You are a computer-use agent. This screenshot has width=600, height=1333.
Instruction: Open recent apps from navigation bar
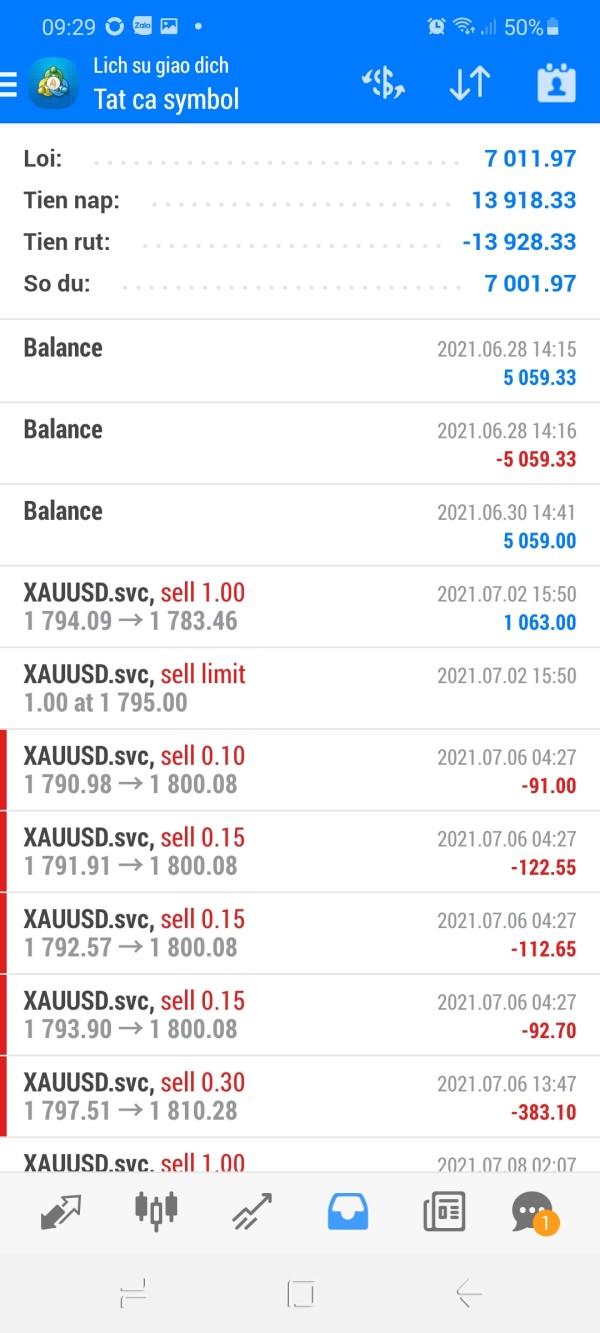pyautogui.click(x=133, y=1295)
